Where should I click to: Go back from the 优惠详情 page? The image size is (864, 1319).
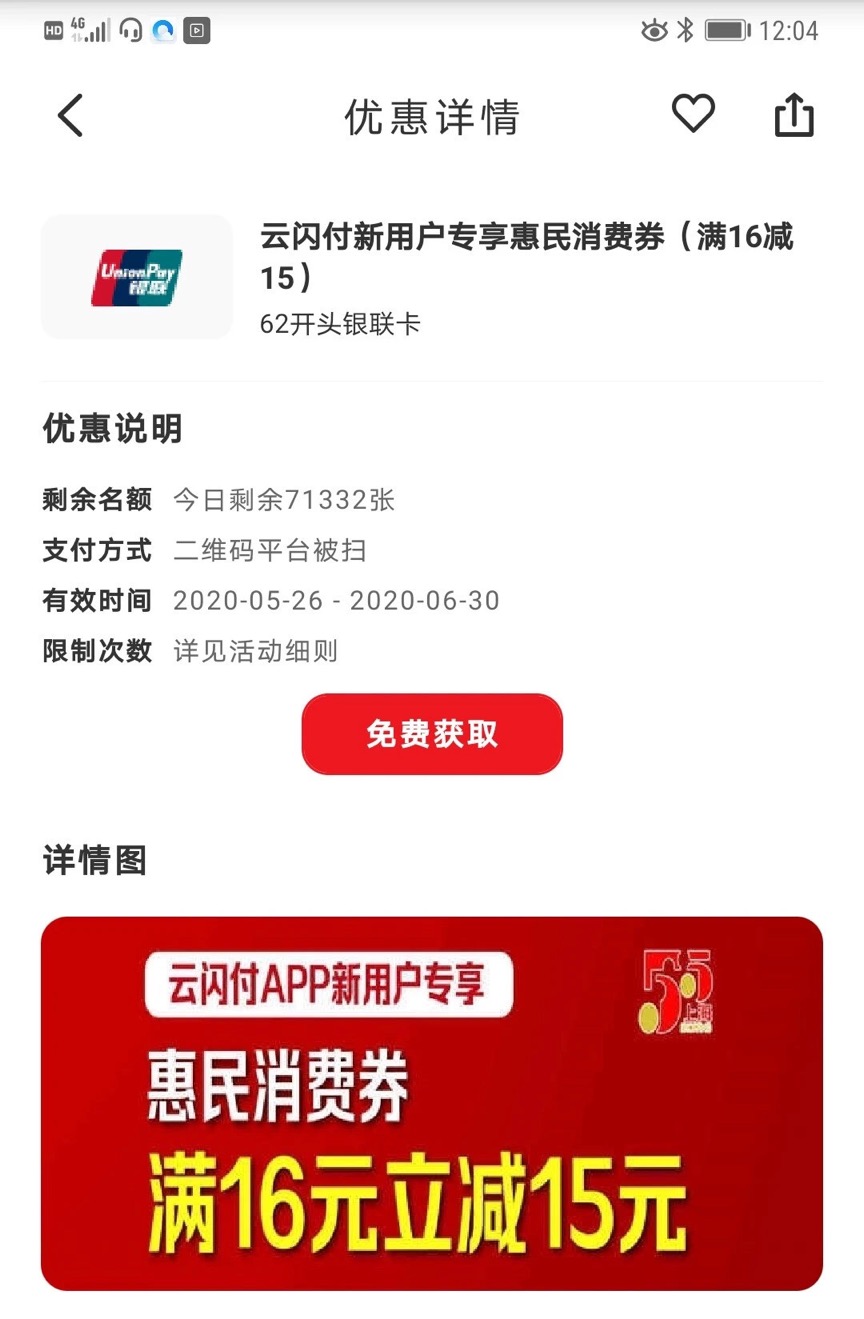pyautogui.click(x=70, y=115)
